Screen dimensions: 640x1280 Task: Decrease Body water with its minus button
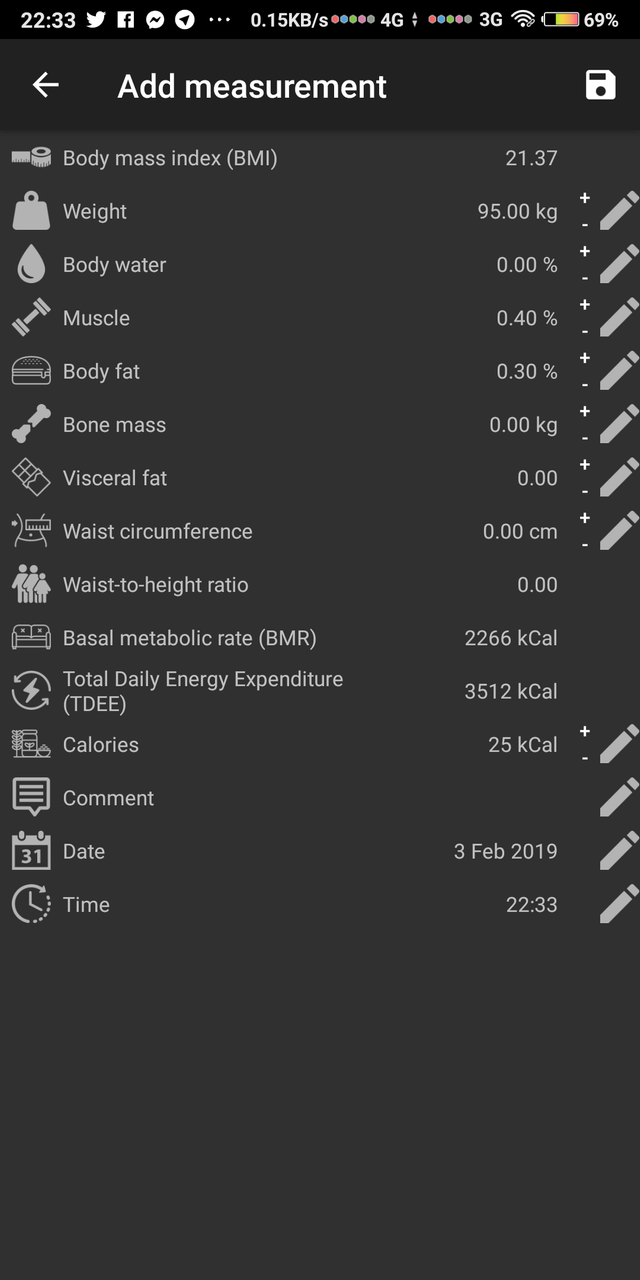585,278
